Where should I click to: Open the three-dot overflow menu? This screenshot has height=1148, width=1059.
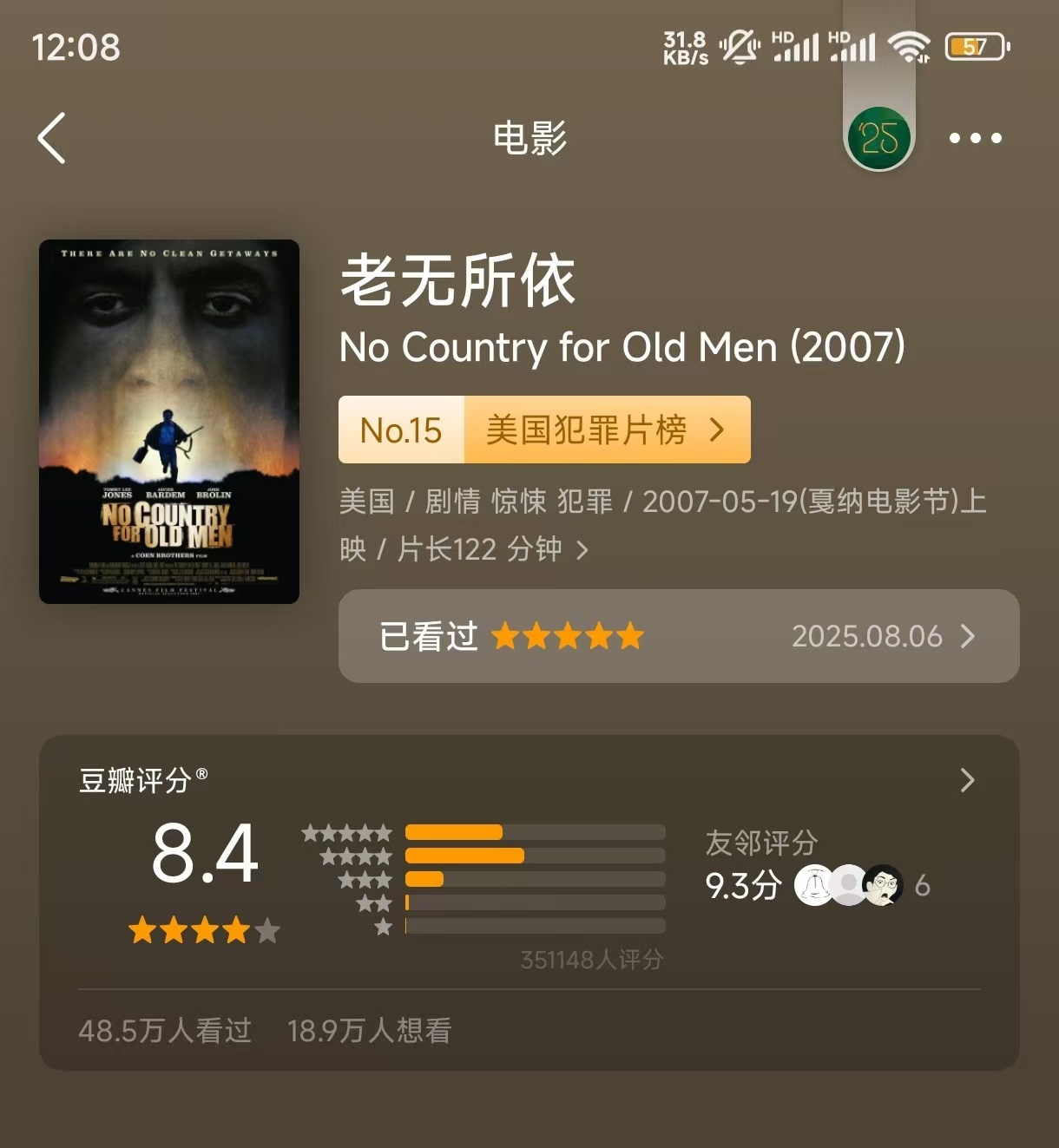[x=975, y=138]
